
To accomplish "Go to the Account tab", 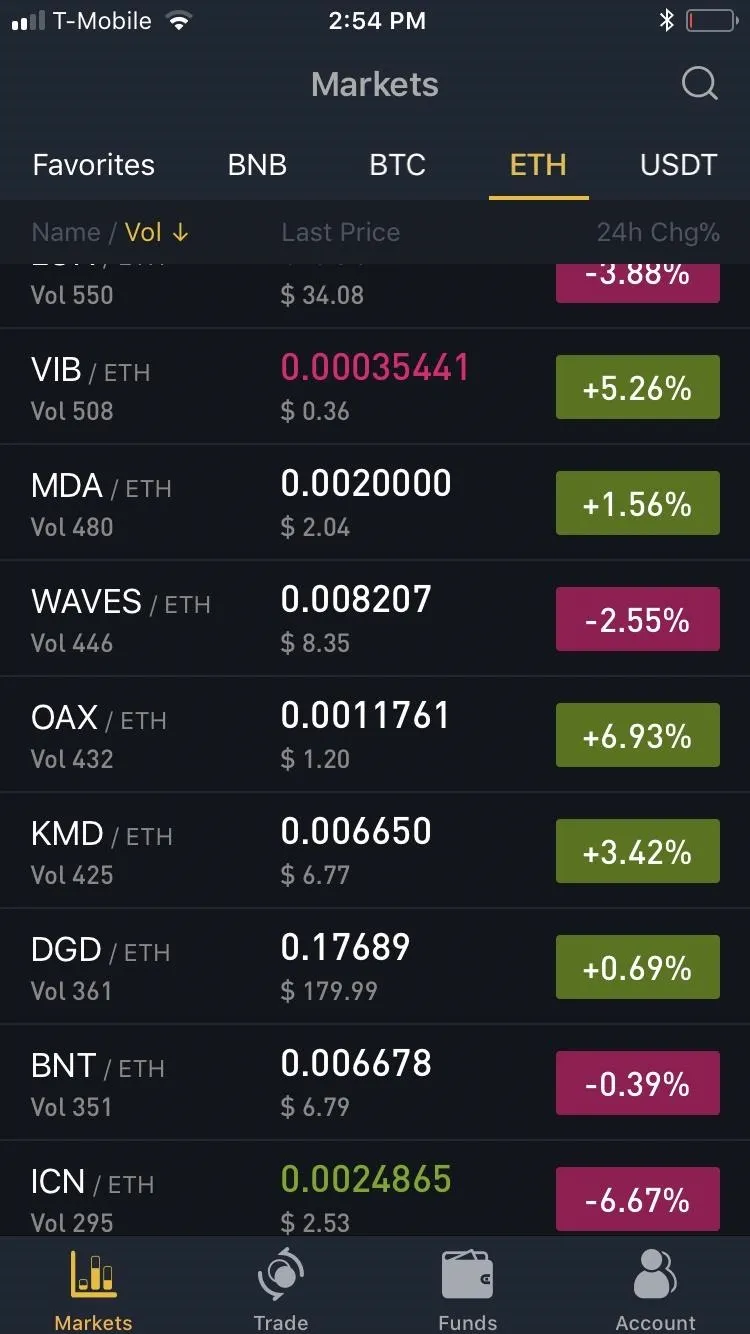I will click(x=656, y=1288).
